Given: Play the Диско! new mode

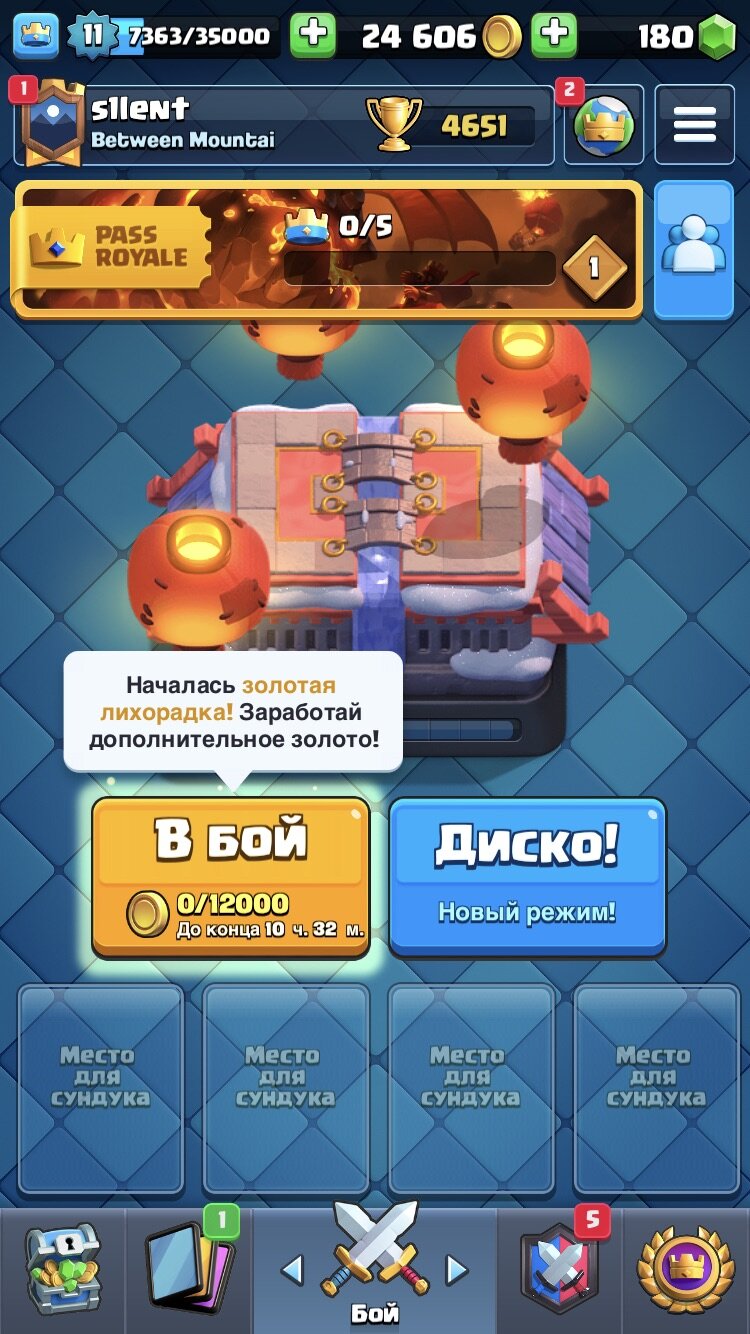Looking at the screenshot, I should [x=527, y=877].
